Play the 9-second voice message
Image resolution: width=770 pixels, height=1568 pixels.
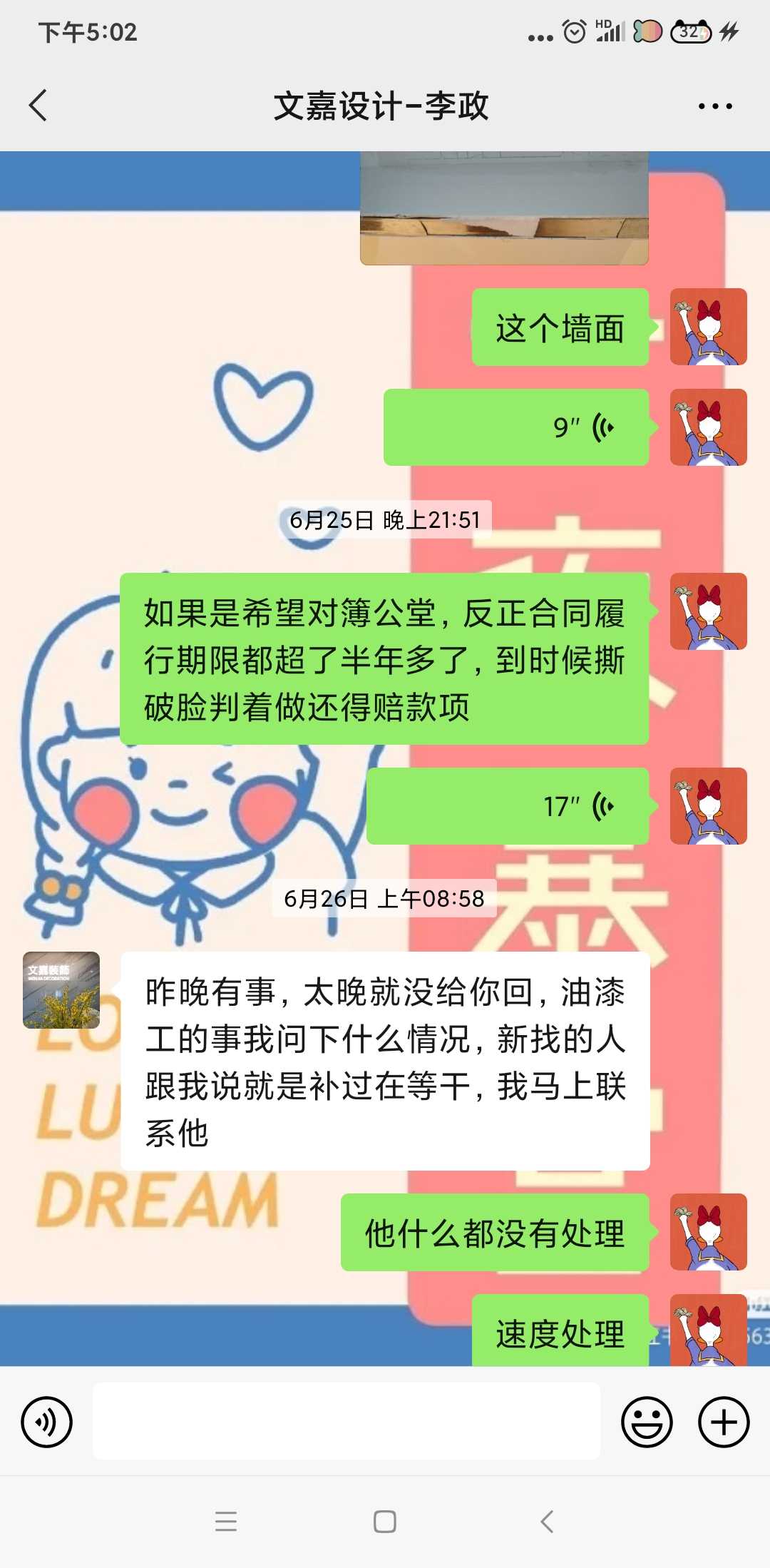515,427
